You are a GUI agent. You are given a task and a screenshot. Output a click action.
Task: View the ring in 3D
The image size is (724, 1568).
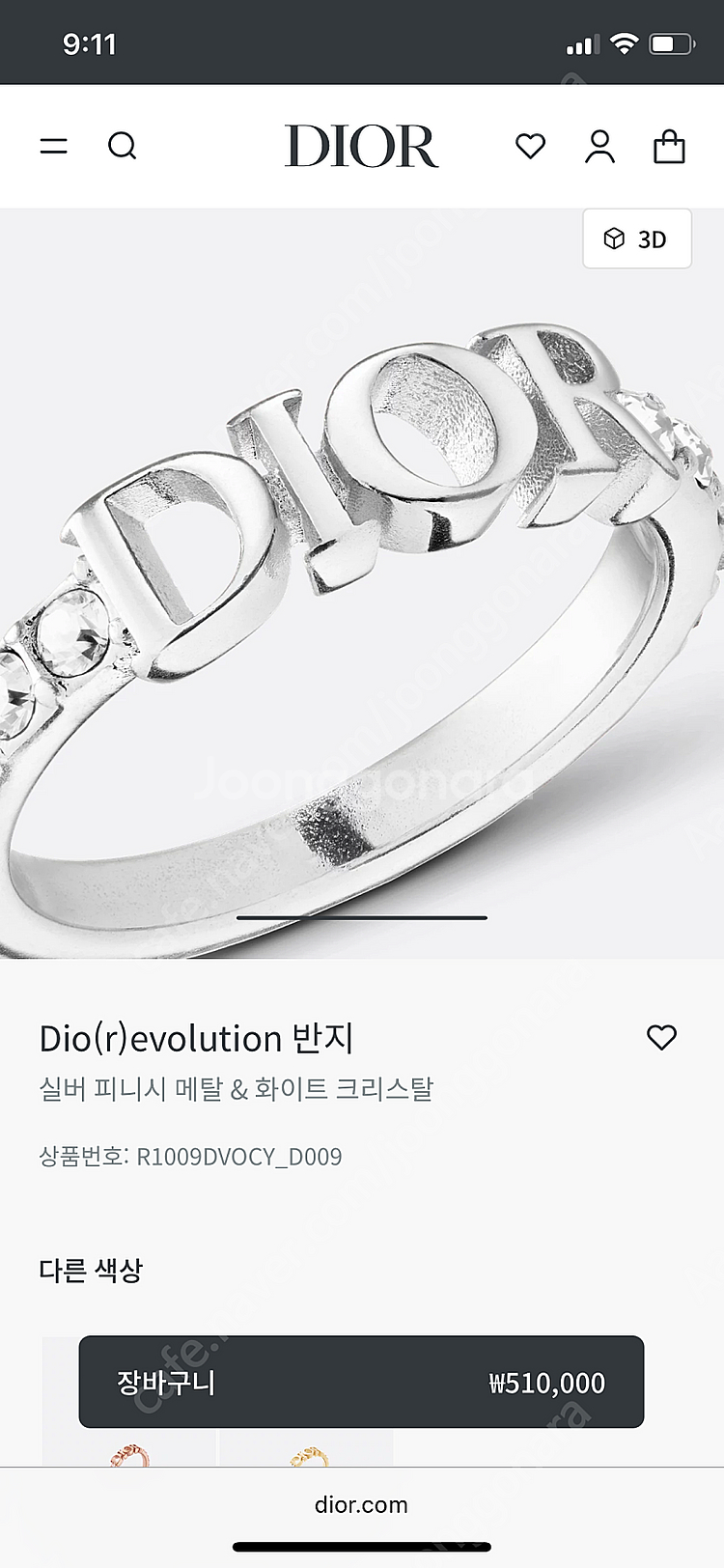(x=637, y=238)
